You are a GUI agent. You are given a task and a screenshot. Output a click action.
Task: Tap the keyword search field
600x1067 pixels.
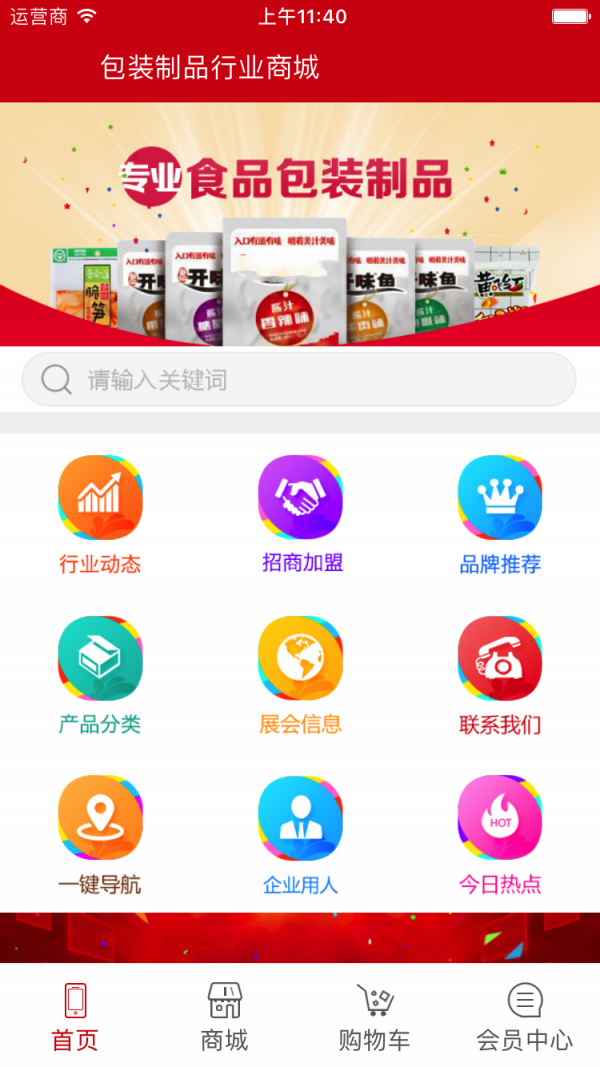pyautogui.click(x=298, y=380)
